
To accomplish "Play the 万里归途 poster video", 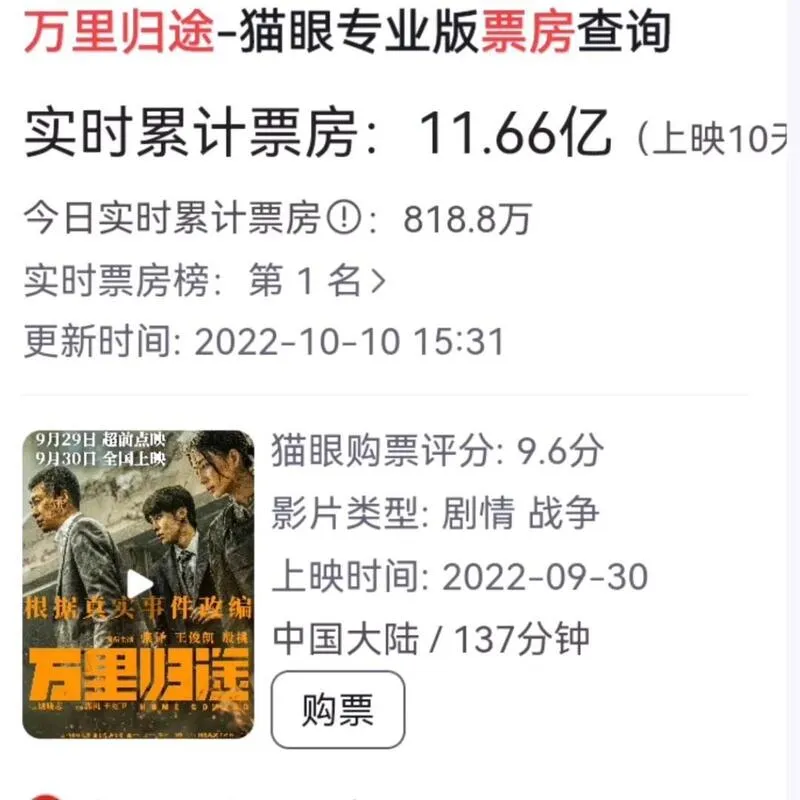I will coord(139,583).
